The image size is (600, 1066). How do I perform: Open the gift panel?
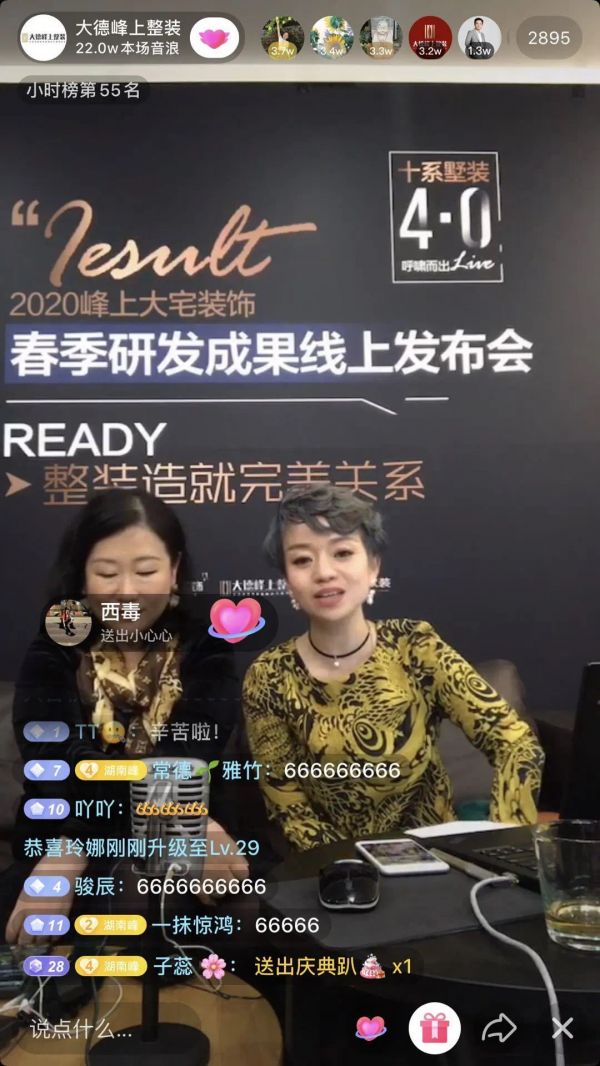point(435,1027)
